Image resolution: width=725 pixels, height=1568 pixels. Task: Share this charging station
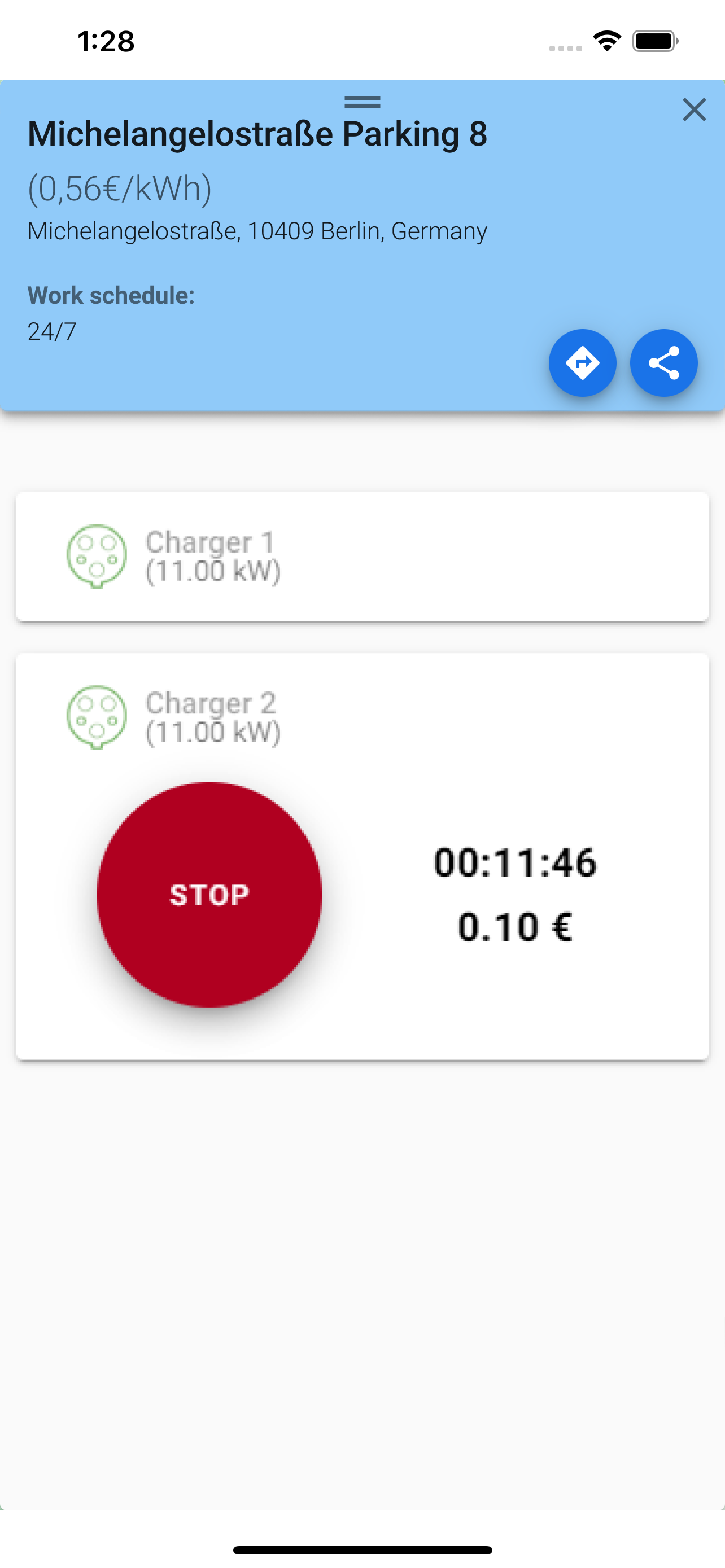click(x=663, y=363)
